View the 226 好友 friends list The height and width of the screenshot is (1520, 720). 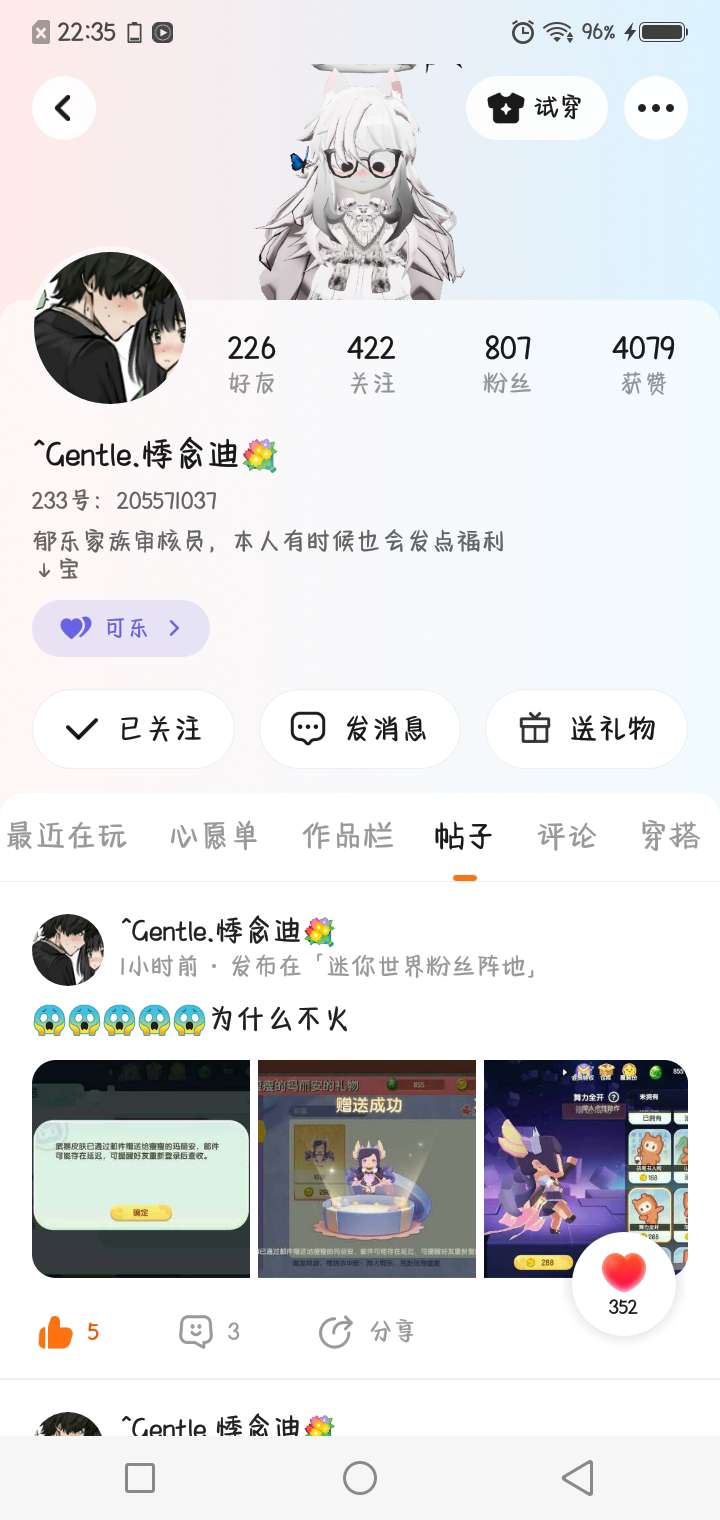coord(251,363)
